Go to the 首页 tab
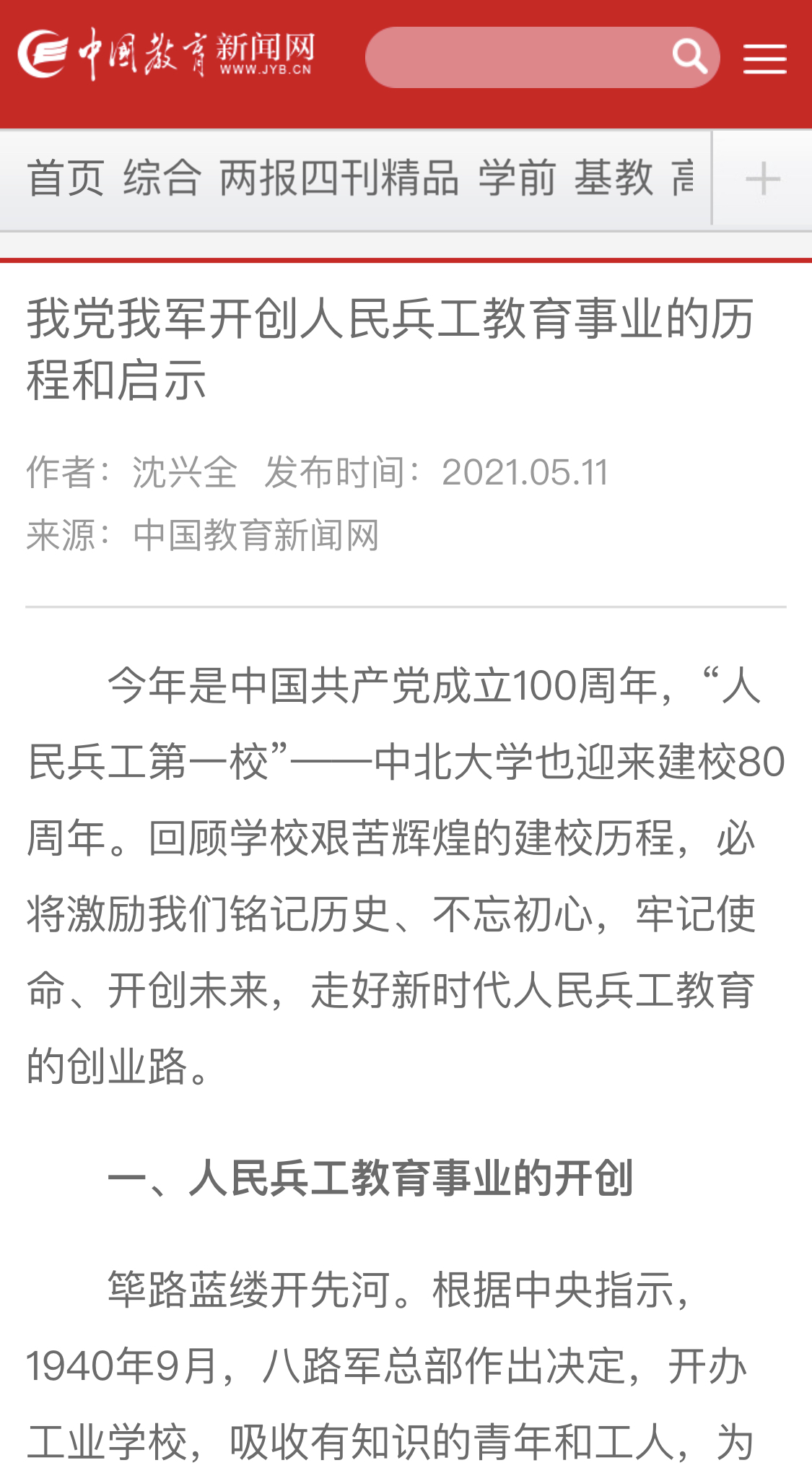 tap(66, 178)
